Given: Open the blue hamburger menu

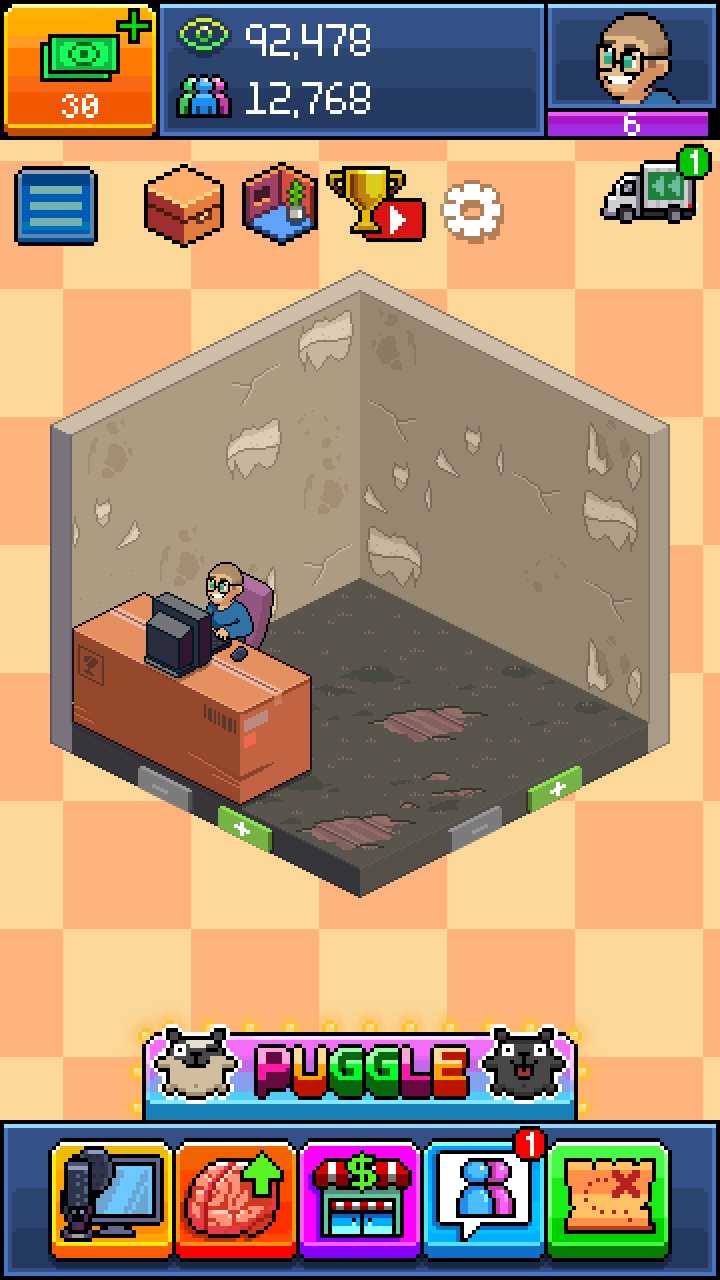Looking at the screenshot, I should point(56,206).
